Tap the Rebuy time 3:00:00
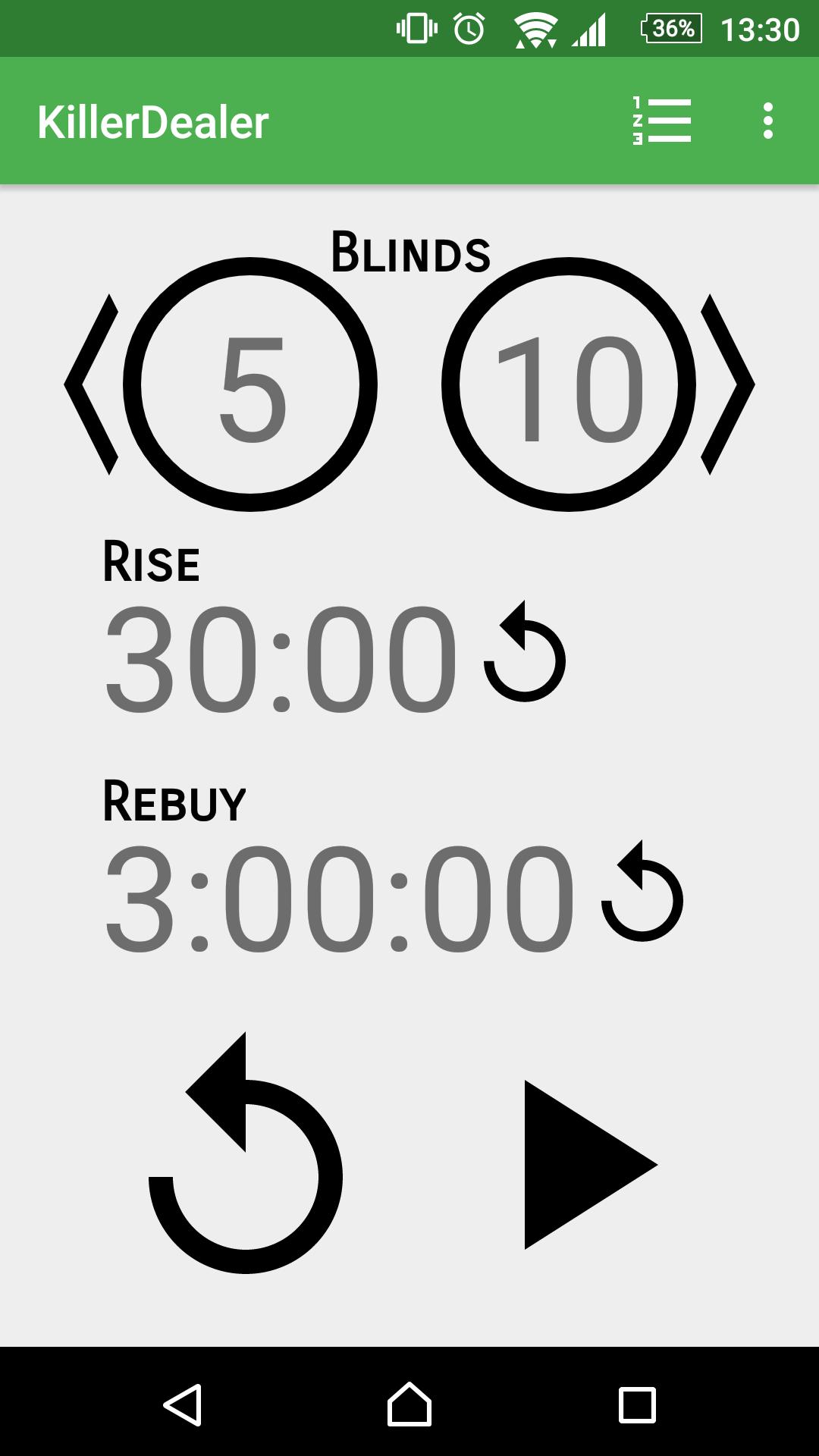819x1456 pixels. point(339,897)
